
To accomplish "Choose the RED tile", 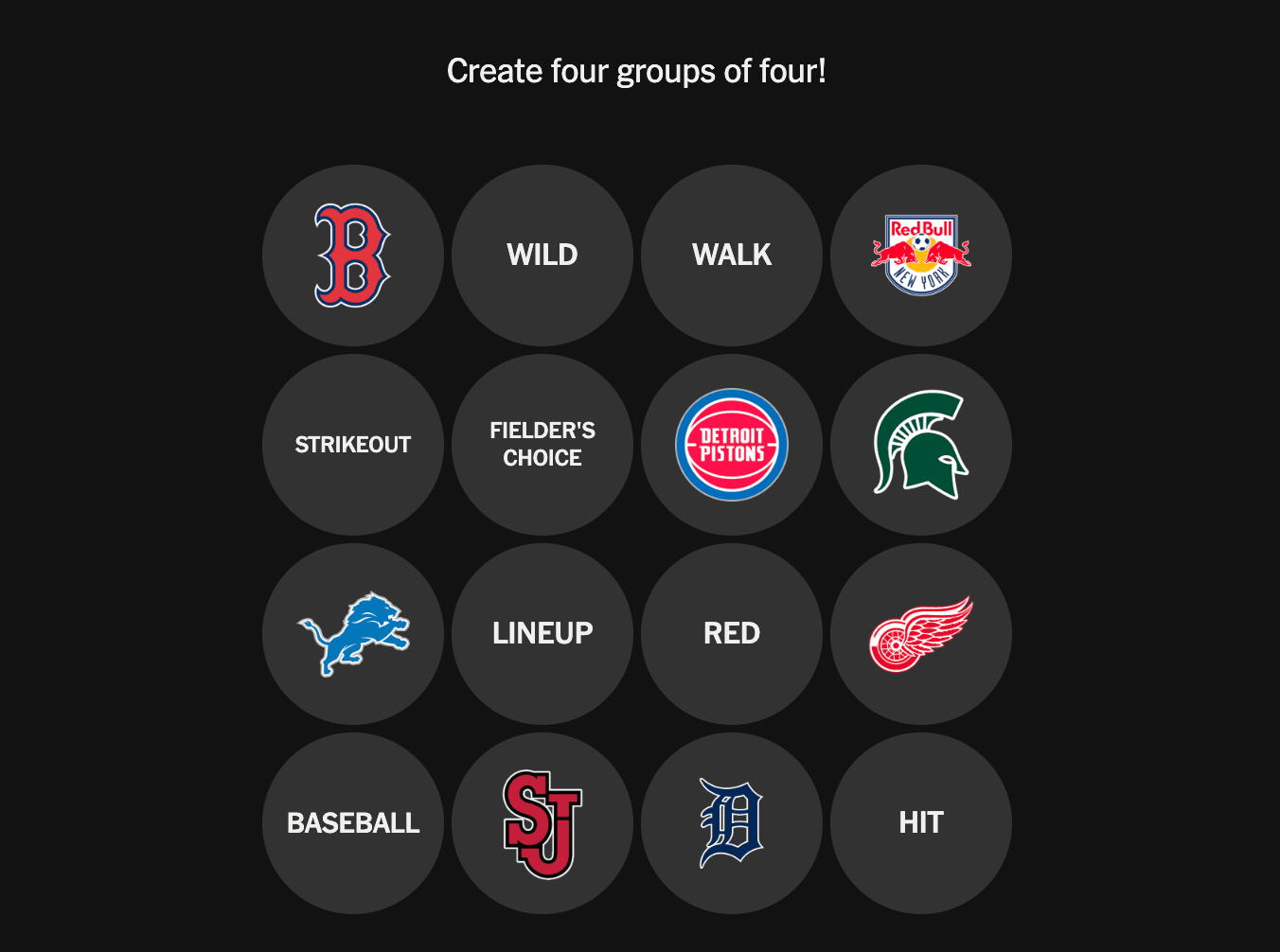I will point(732,634).
